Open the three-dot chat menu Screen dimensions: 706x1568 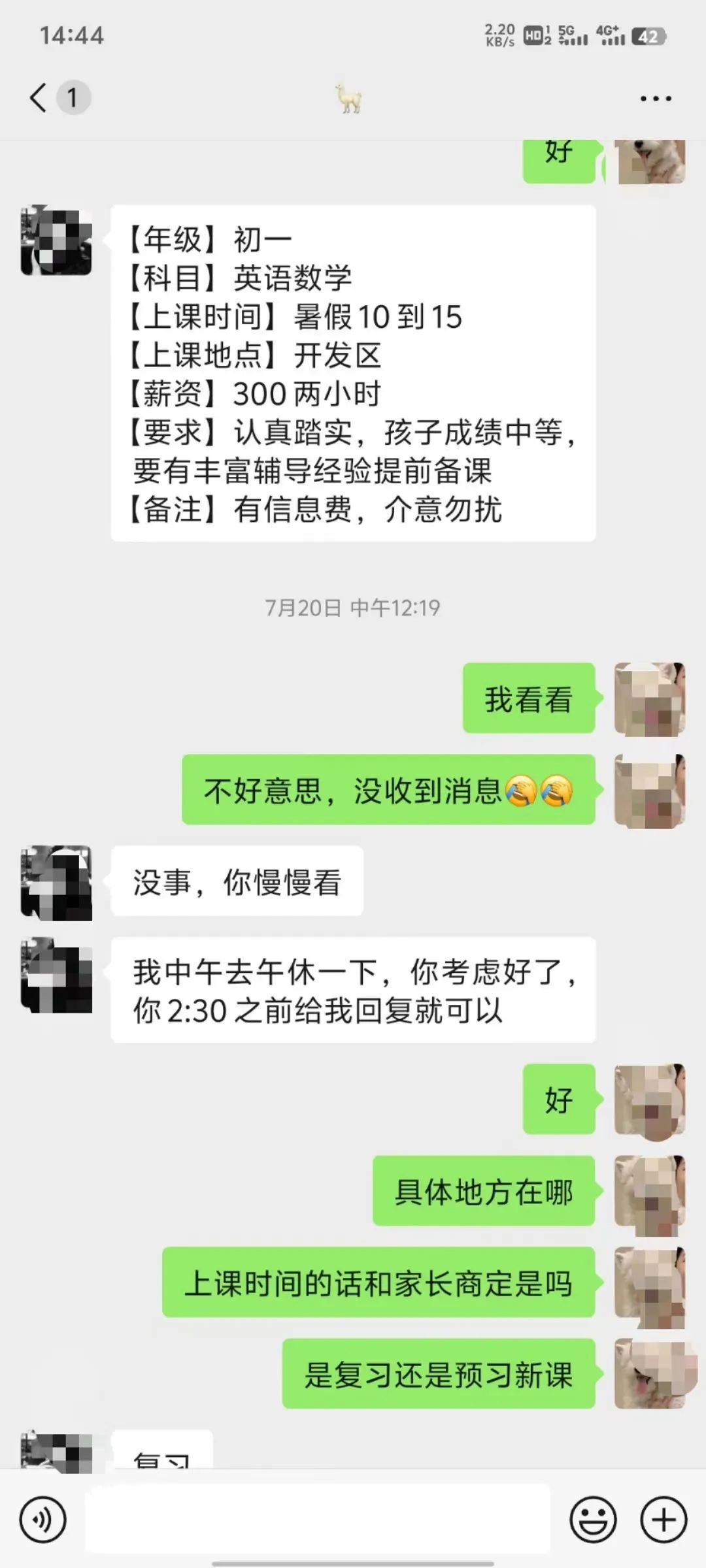click(656, 99)
